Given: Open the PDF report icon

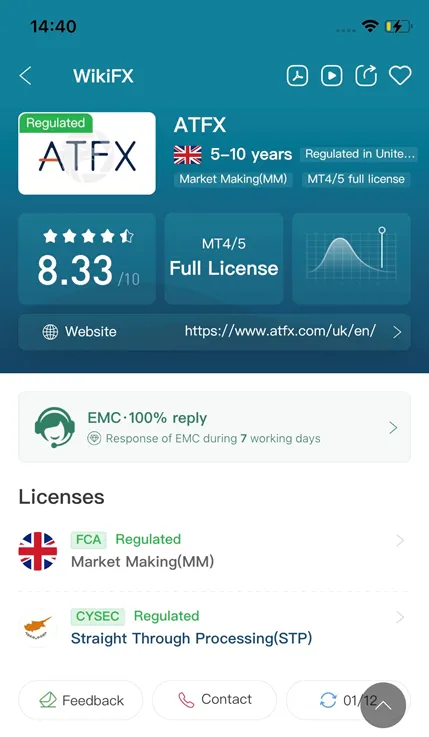Looking at the screenshot, I should 297,76.
